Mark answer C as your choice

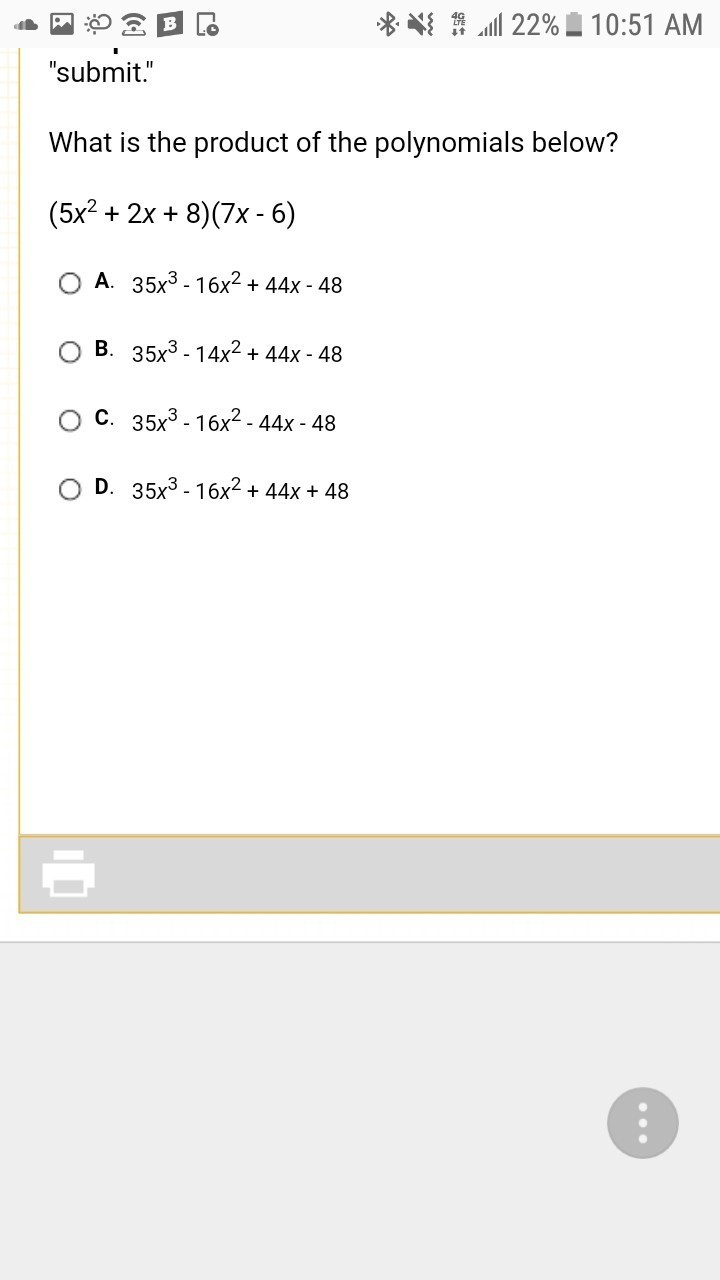tap(70, 421)
